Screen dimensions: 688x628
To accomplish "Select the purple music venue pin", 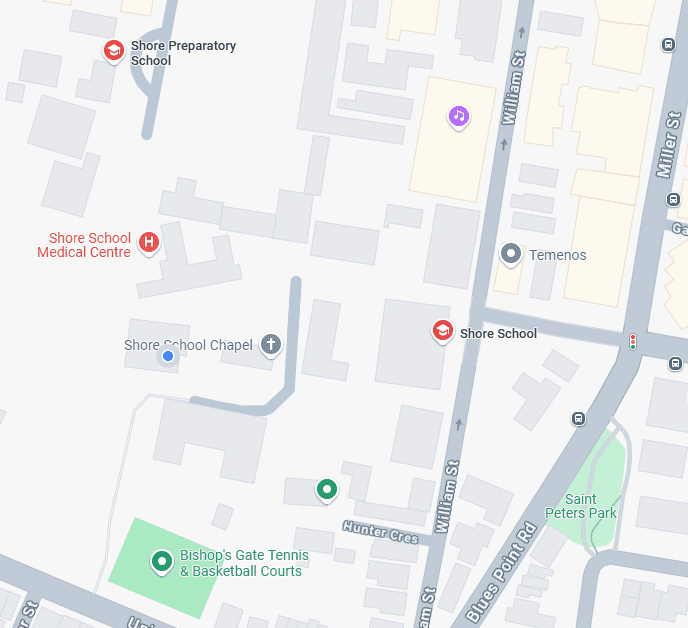I will pyautogui.click(x=458, y=116).
